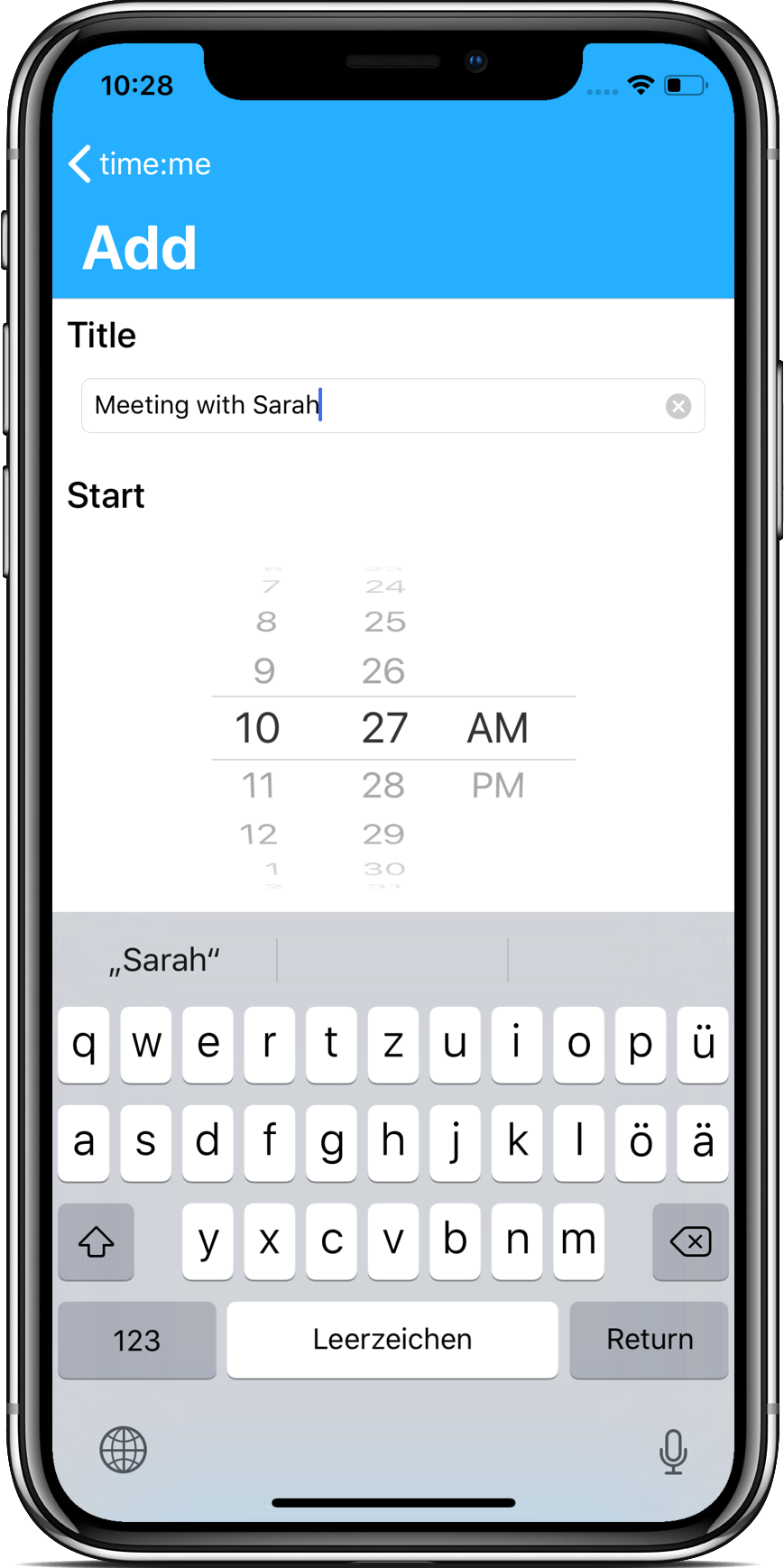
Task: Go back to time:me
Action: coord(140,164)
